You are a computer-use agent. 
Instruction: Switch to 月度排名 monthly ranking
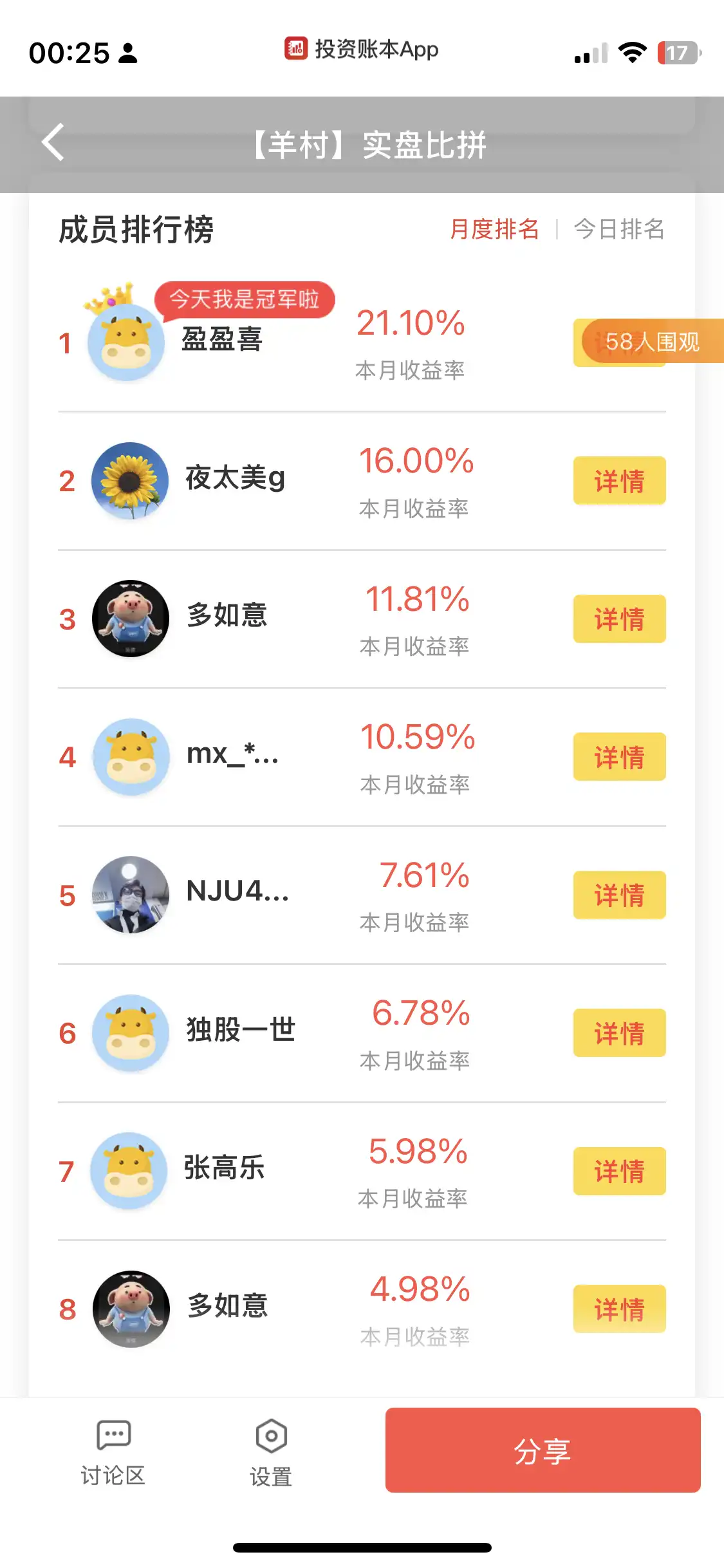tap(494, 229)
